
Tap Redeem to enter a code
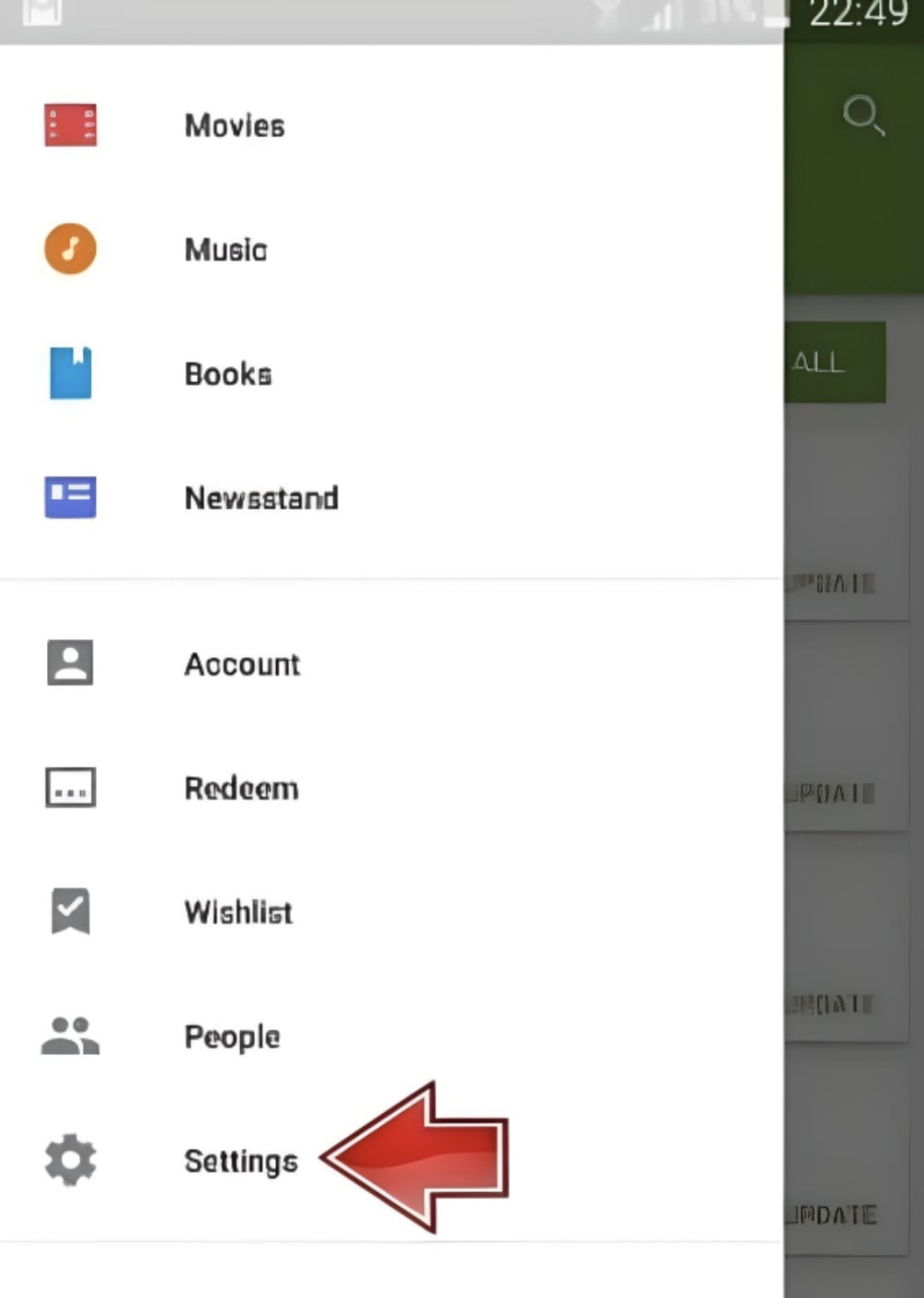[x=241, y=788]
